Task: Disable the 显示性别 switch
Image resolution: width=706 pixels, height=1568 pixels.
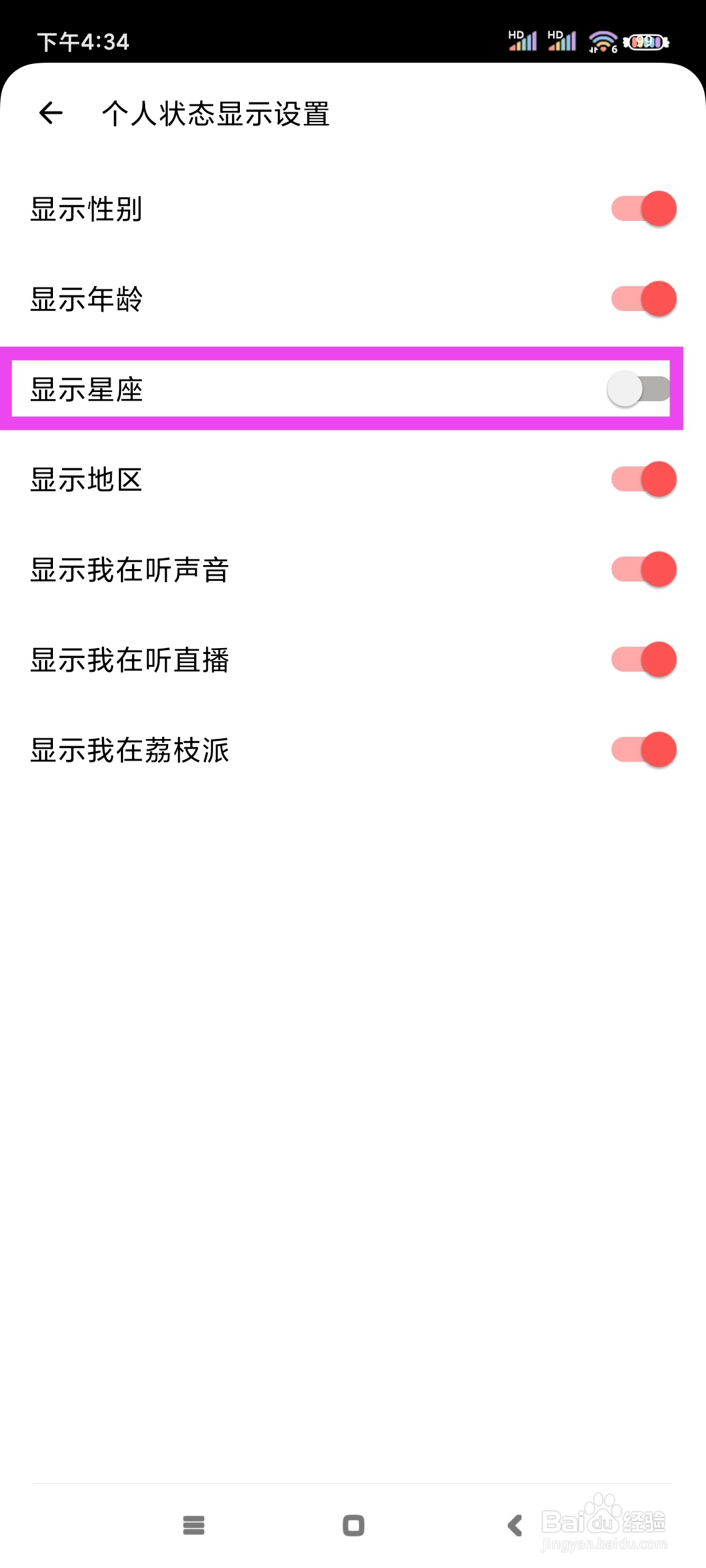Action: click(x=641, y=209)
